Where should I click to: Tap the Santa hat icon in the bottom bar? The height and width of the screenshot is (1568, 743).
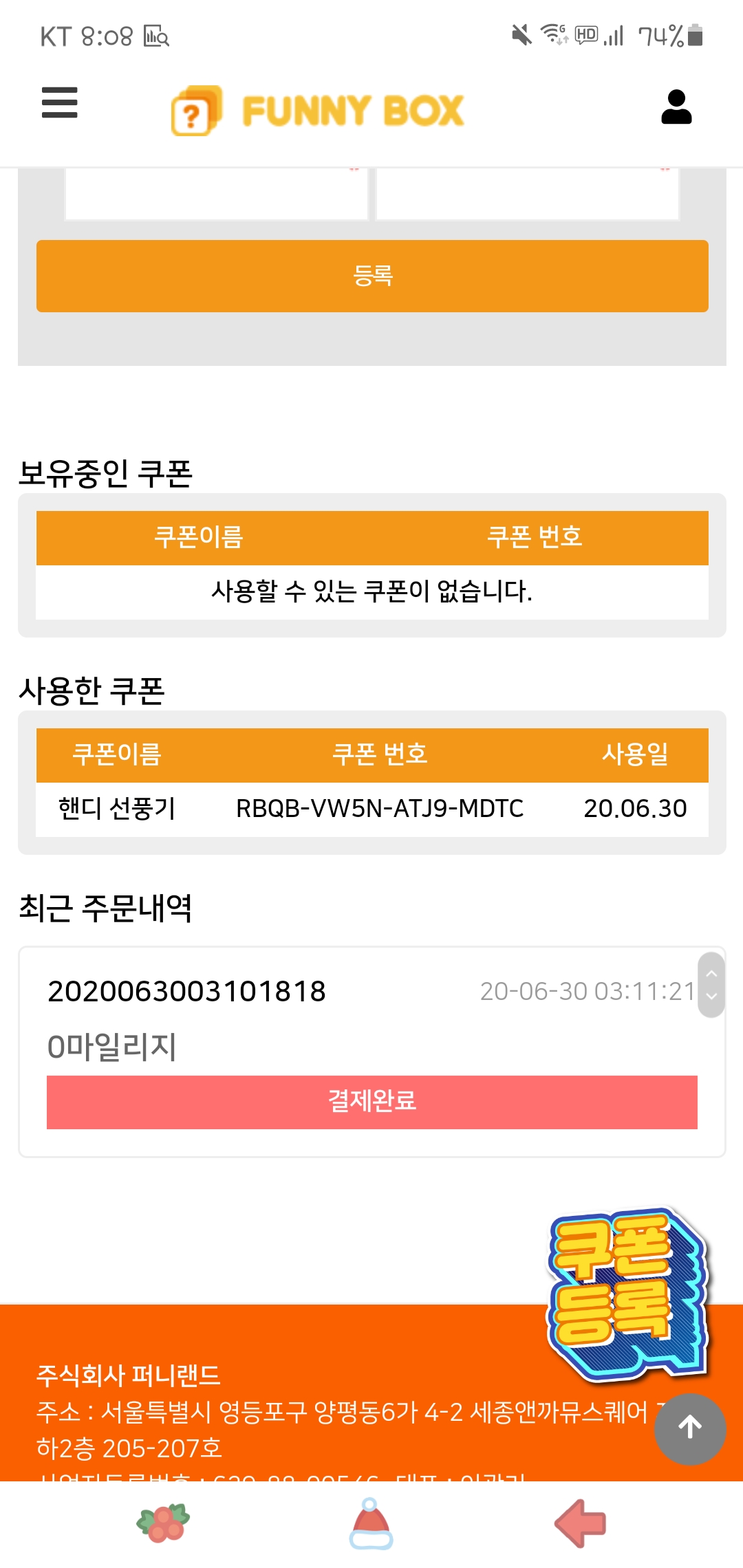click(x=371, y=1523)
